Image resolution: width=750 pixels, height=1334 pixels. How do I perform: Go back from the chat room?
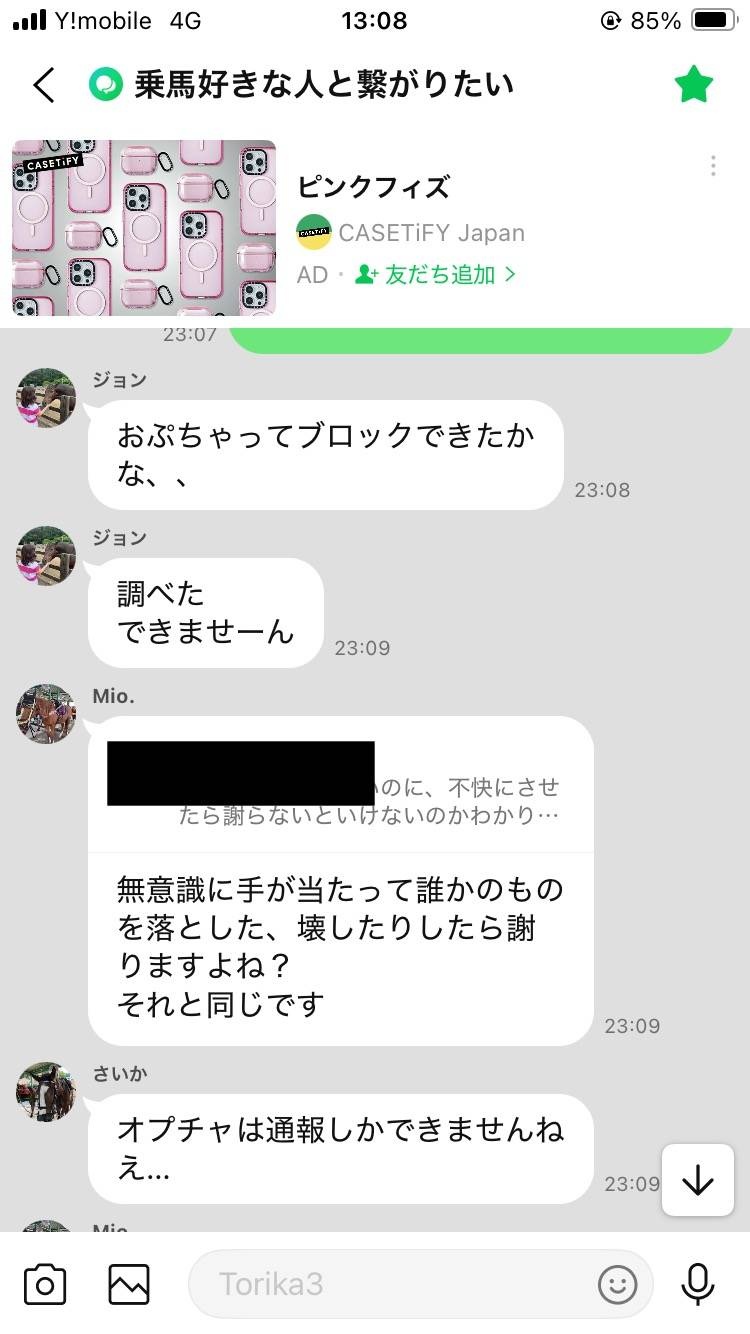tap(44, 86)
